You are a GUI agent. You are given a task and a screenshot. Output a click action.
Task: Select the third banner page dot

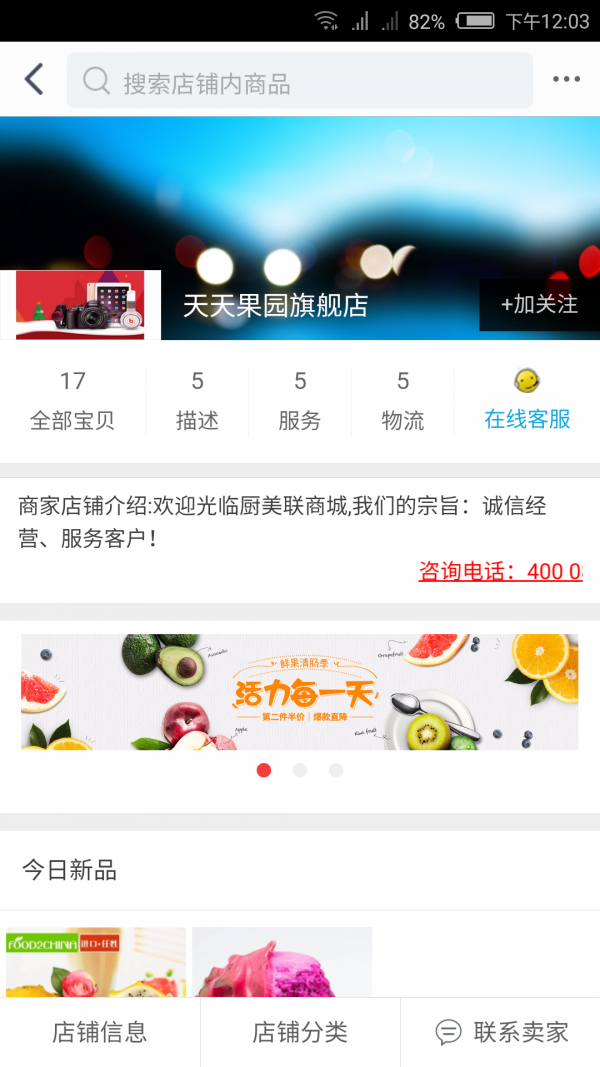(336, 770)
